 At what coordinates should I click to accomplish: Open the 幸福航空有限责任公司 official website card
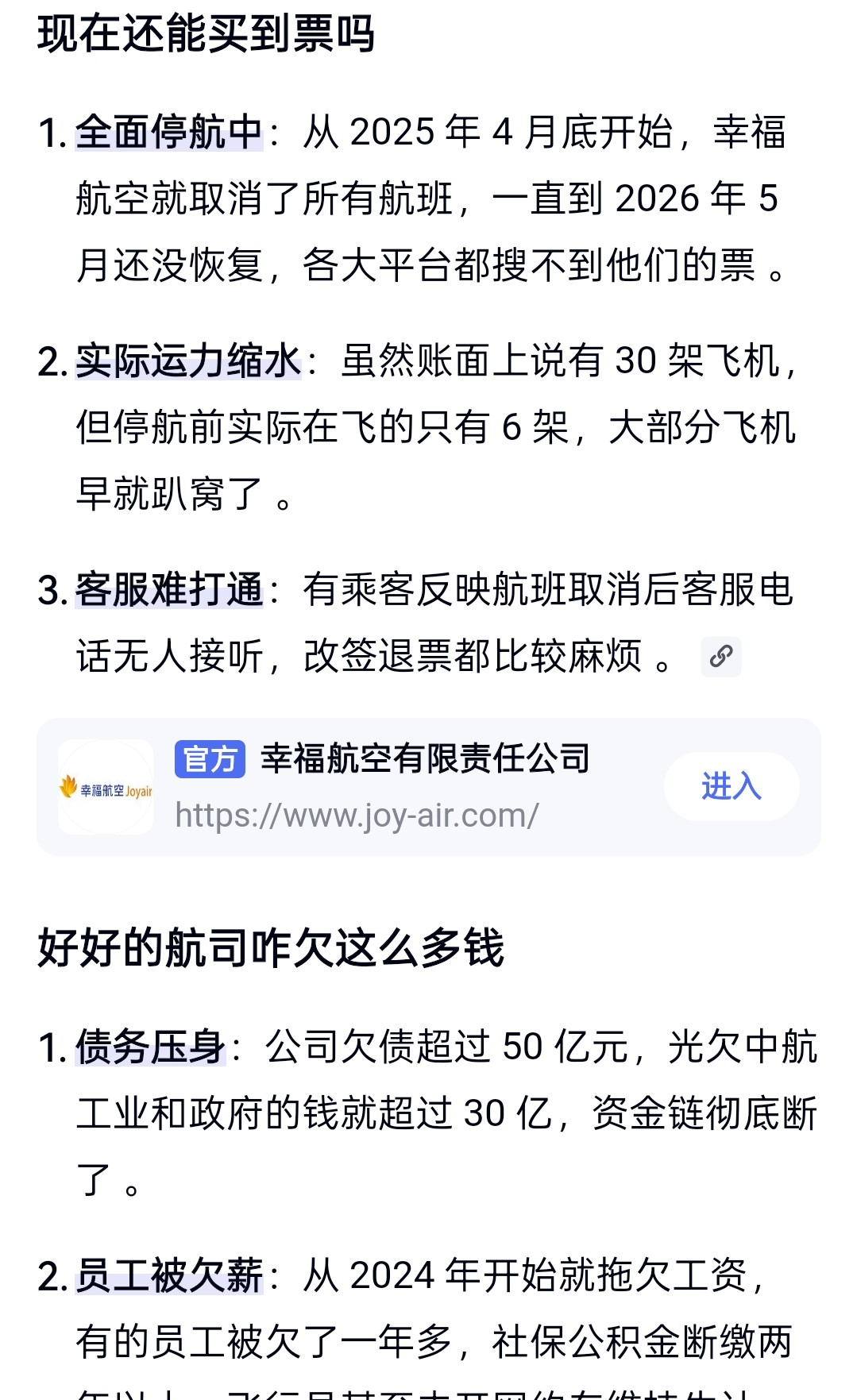429,786
